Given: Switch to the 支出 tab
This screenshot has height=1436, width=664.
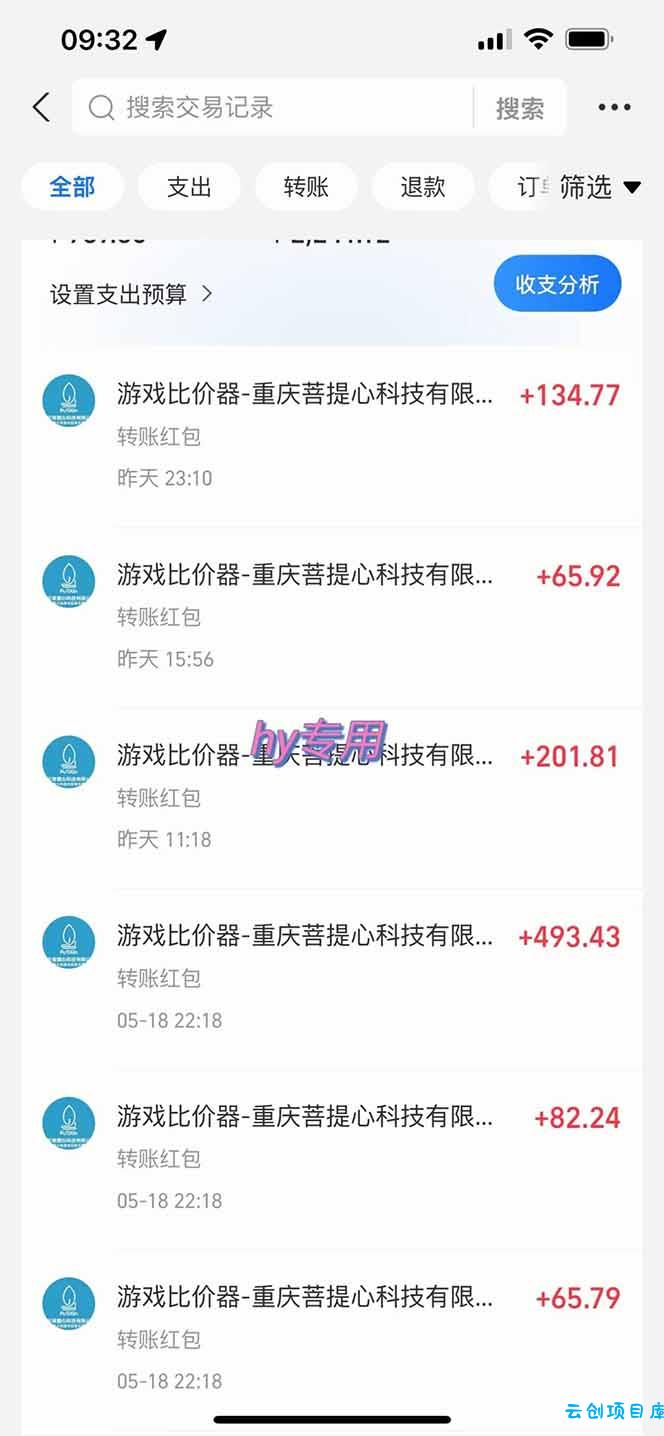Looking at the screenshot, I should pyautogui.click(x=189, y=187).
